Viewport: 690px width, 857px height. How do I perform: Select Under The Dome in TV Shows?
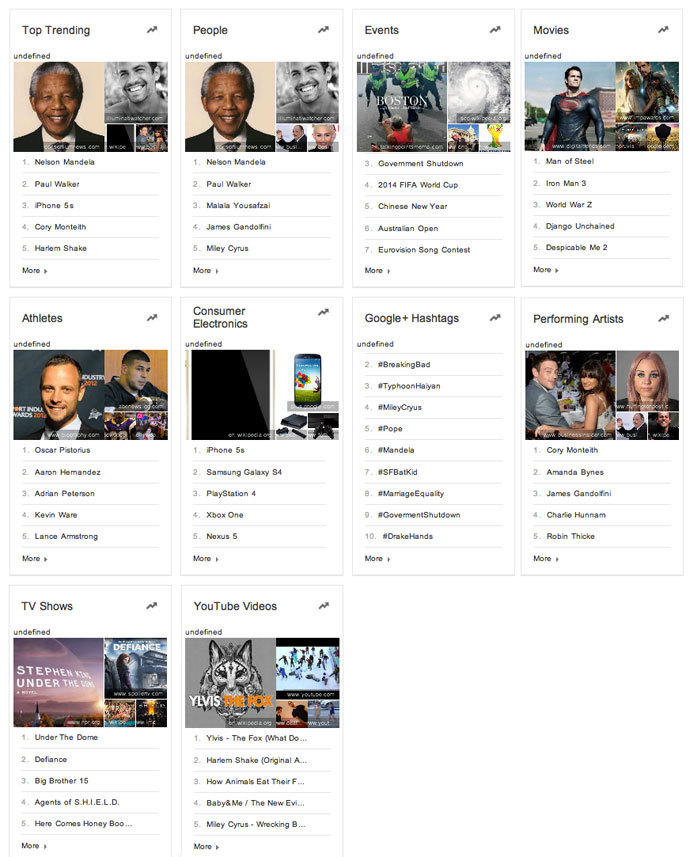coord(68,737)
